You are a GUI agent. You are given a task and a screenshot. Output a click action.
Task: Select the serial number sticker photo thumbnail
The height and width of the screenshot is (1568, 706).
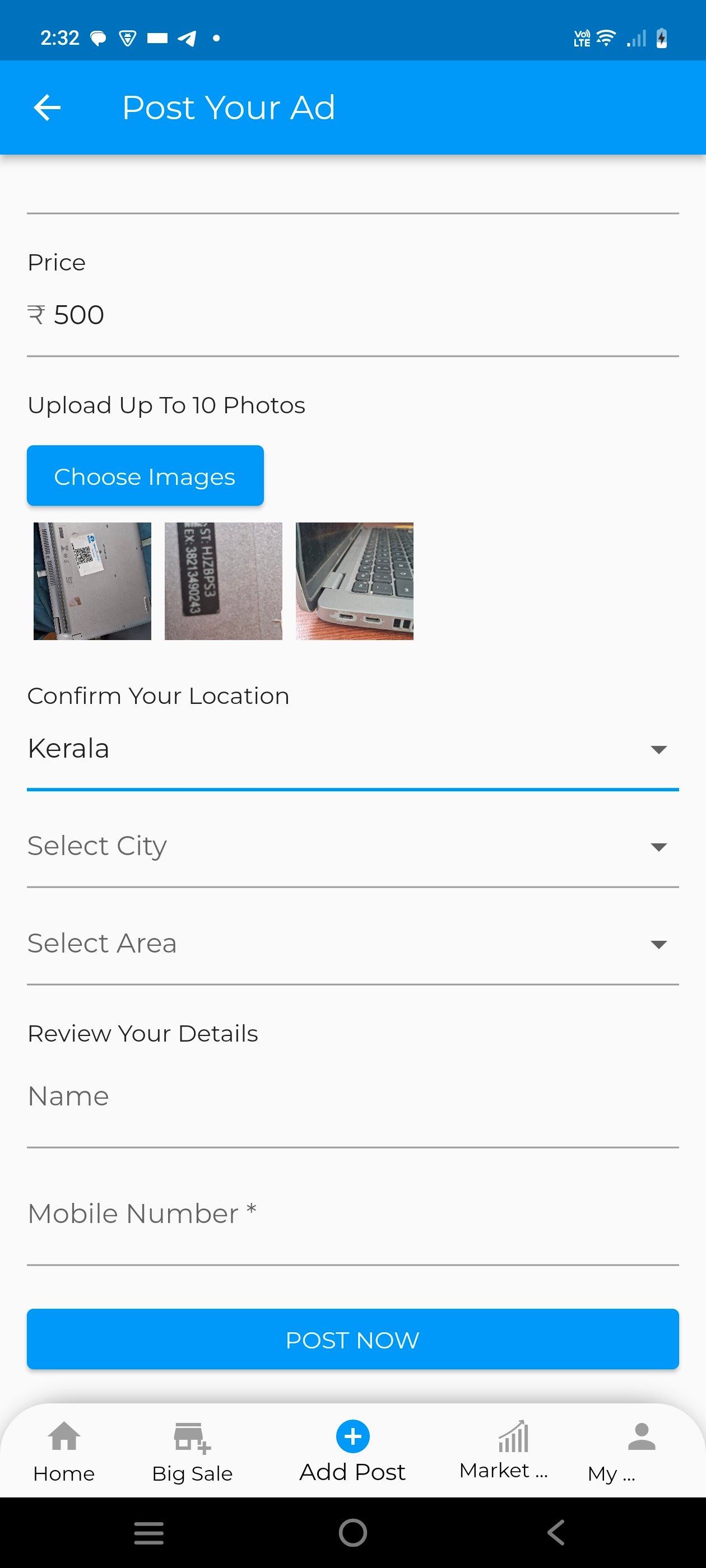point(222,581)
